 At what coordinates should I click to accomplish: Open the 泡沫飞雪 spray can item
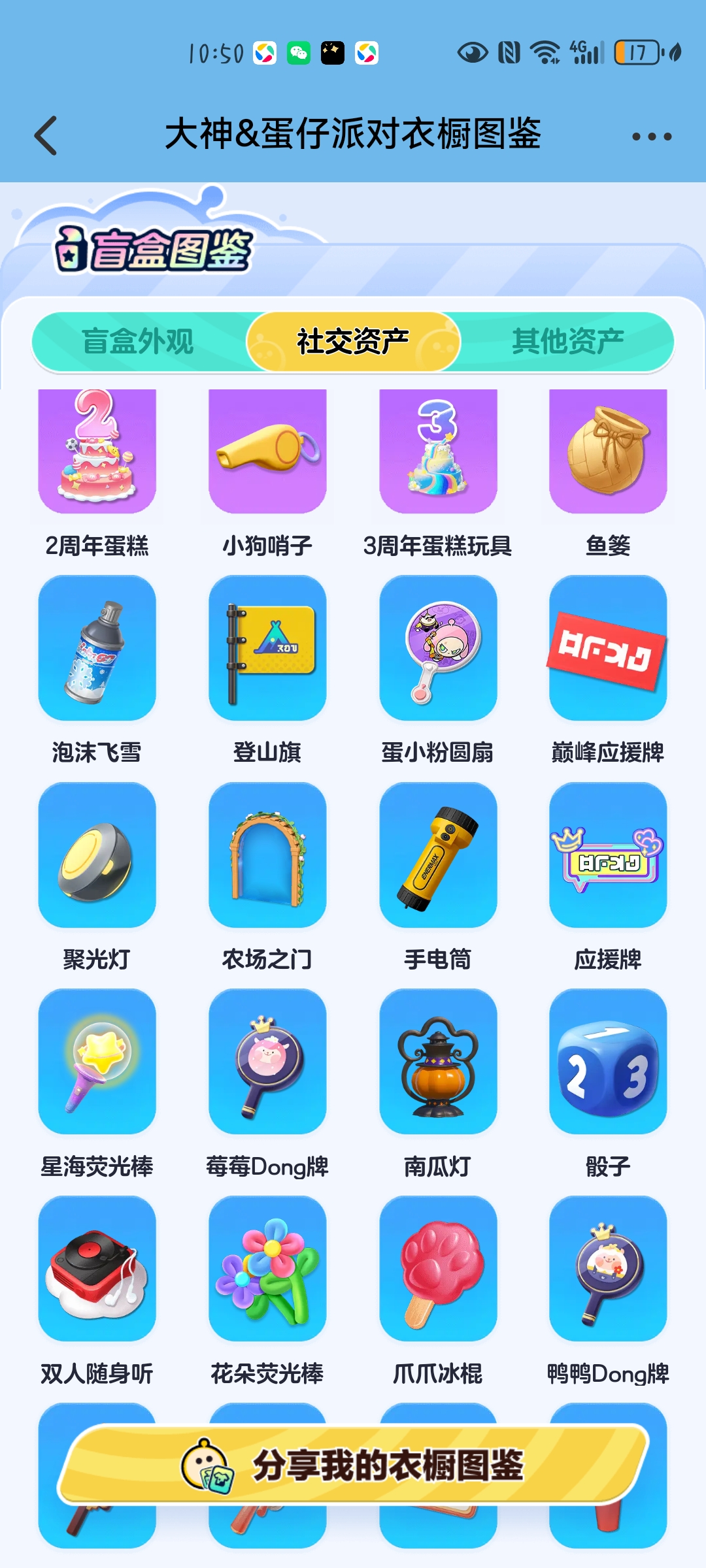pos(97,648)
